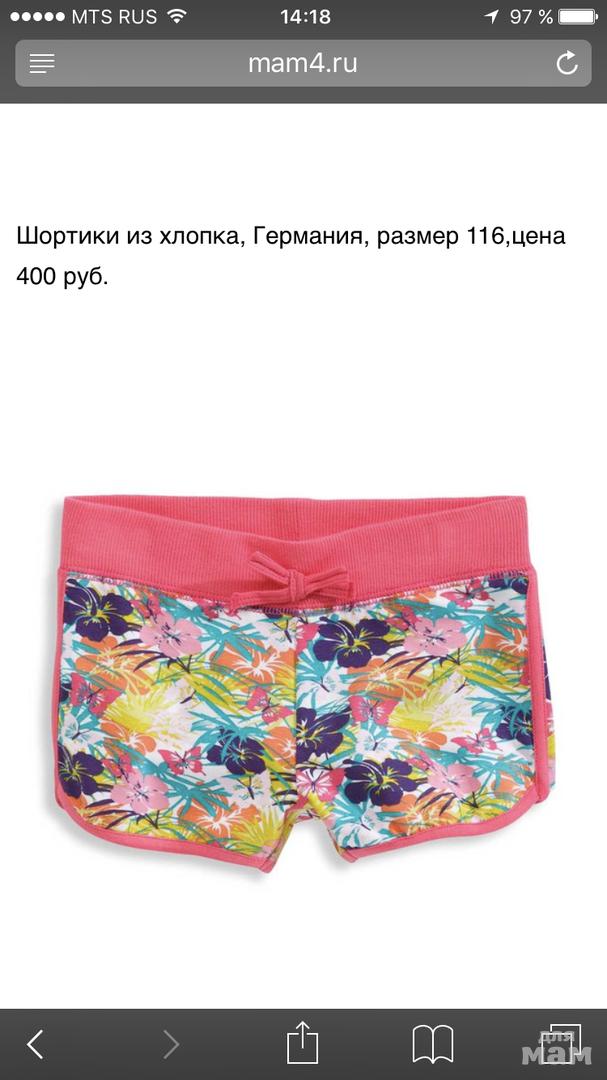
Task: Show open browser tabs
Action: (562, 1044)
